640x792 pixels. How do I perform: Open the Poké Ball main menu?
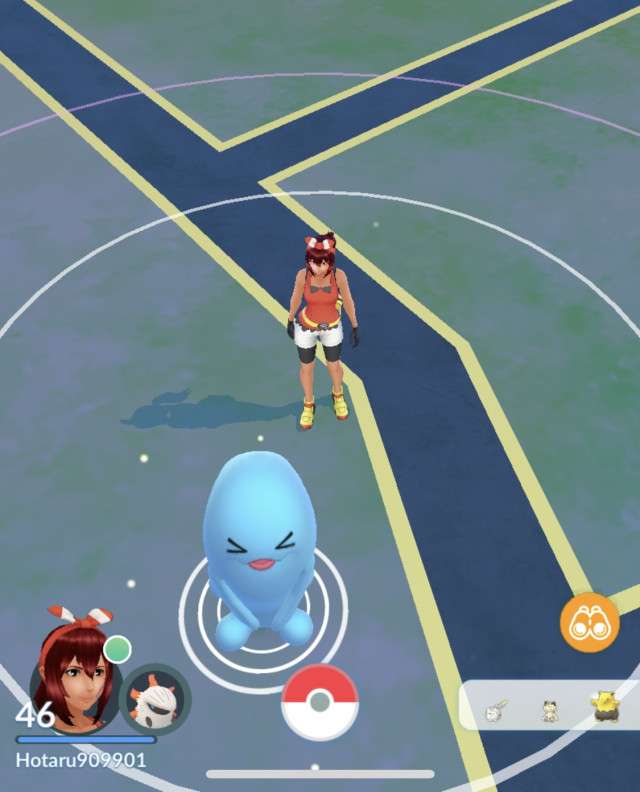click(320, 702)
